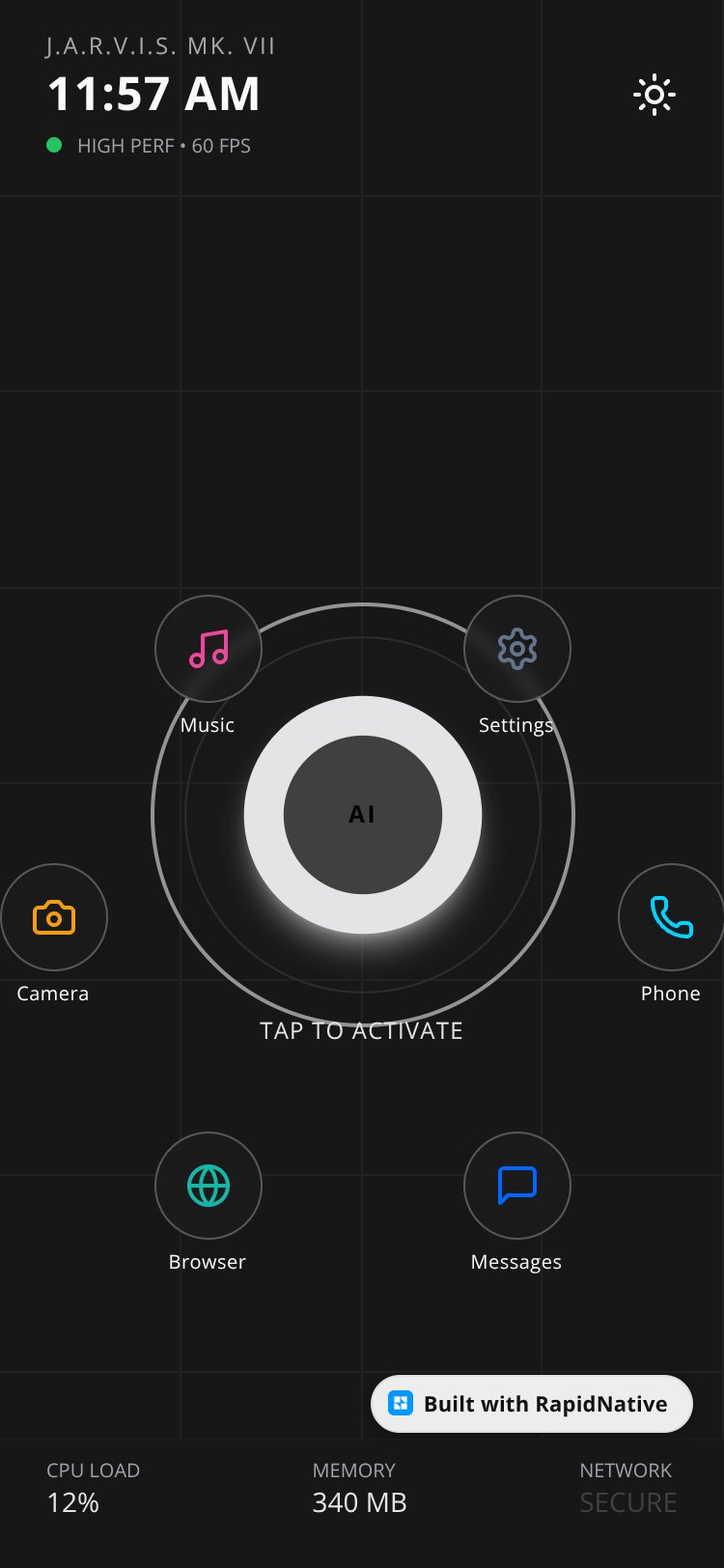Toggle the sun brightness theme icon
Screen dimensions: 724x1568
point(654,95)
